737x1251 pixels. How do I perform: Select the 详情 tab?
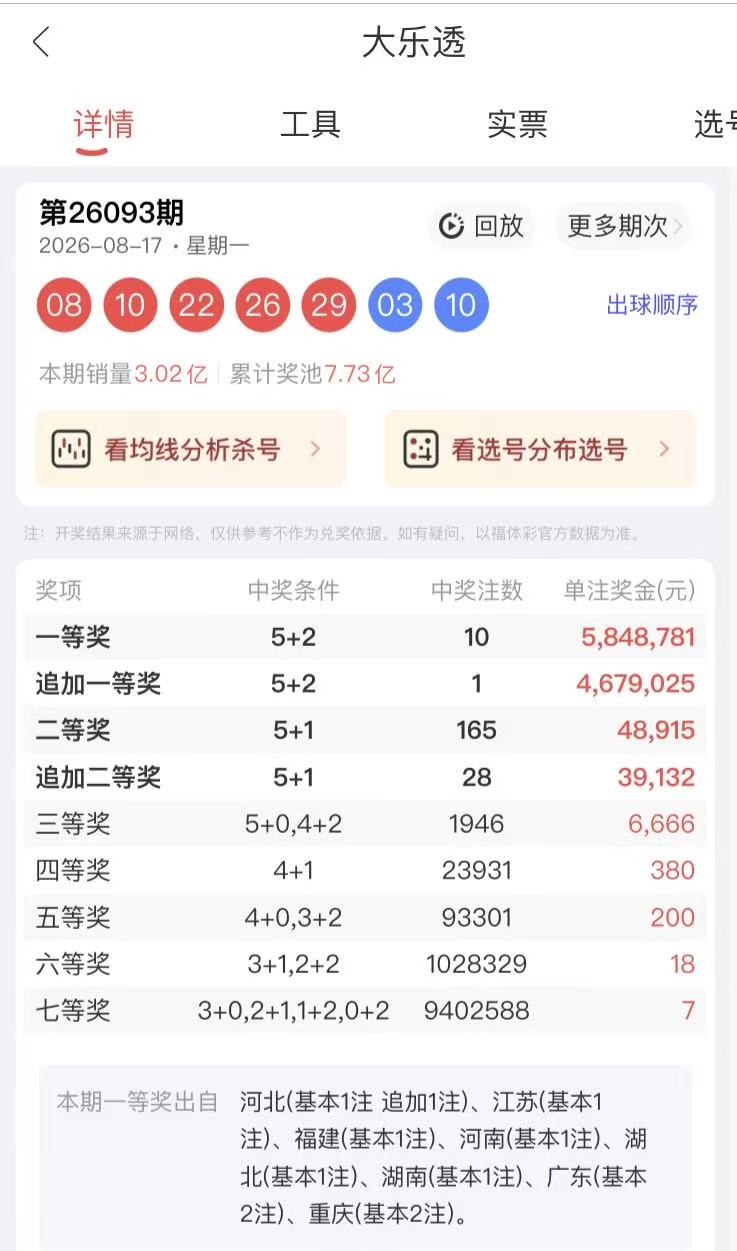tap(103, 124)
